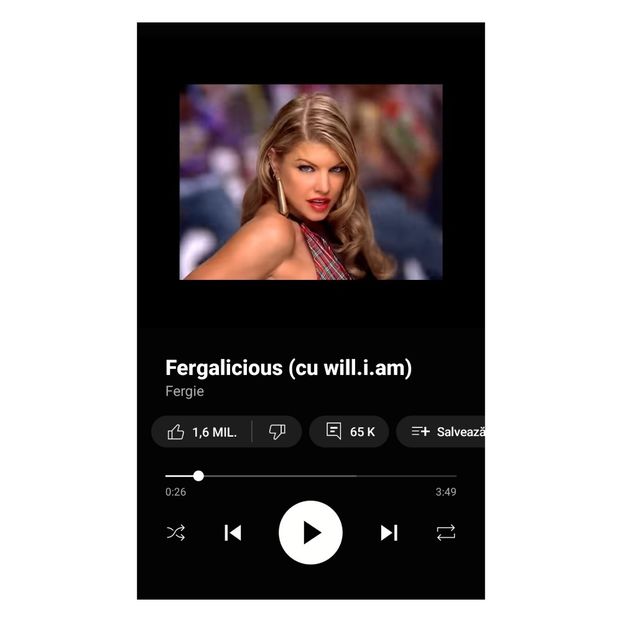Play Fergalicious

pyautogui.click(x=311, y=533)
